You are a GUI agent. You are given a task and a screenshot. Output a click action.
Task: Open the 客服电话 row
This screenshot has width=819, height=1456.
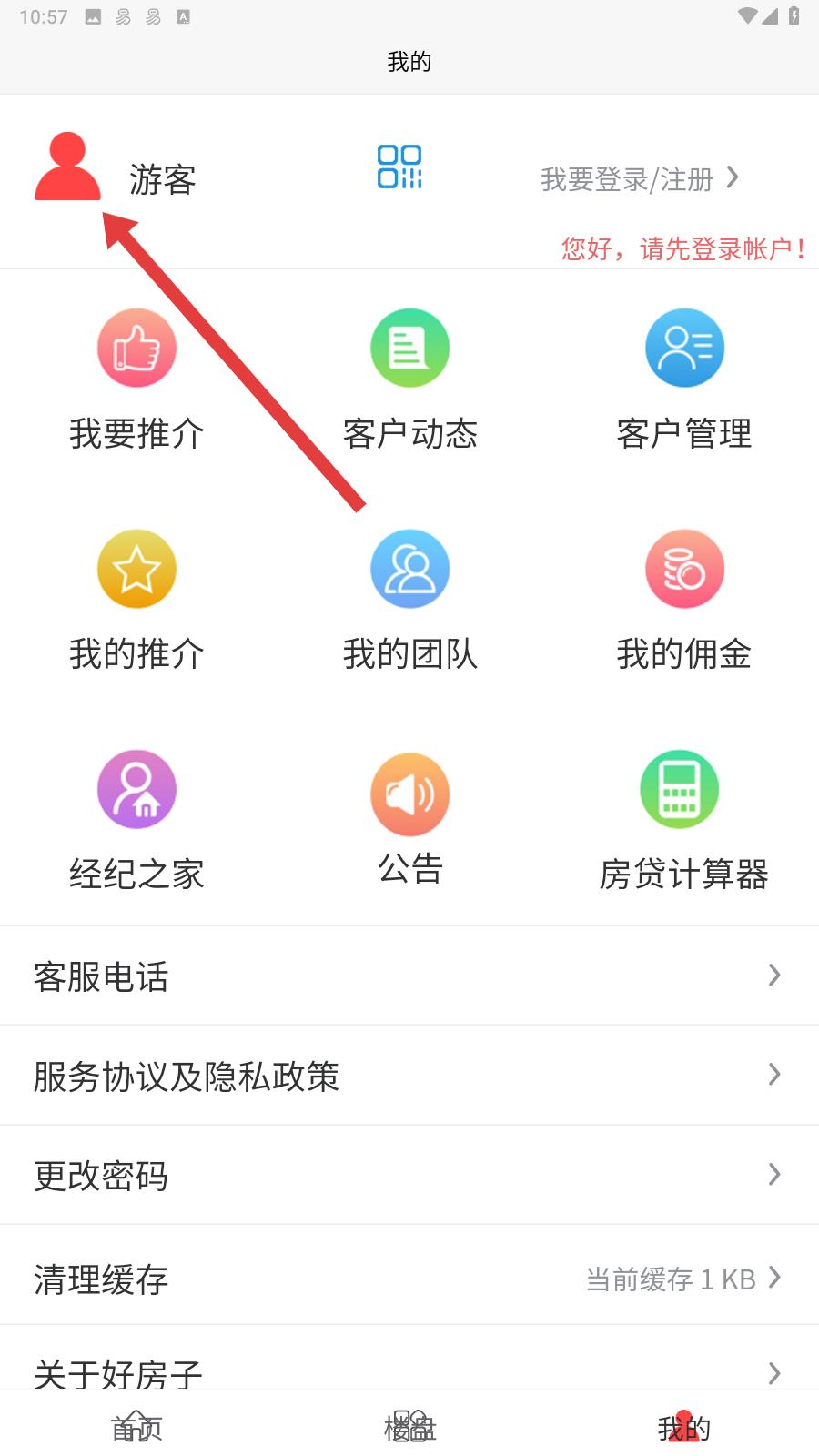click(409, 976)
